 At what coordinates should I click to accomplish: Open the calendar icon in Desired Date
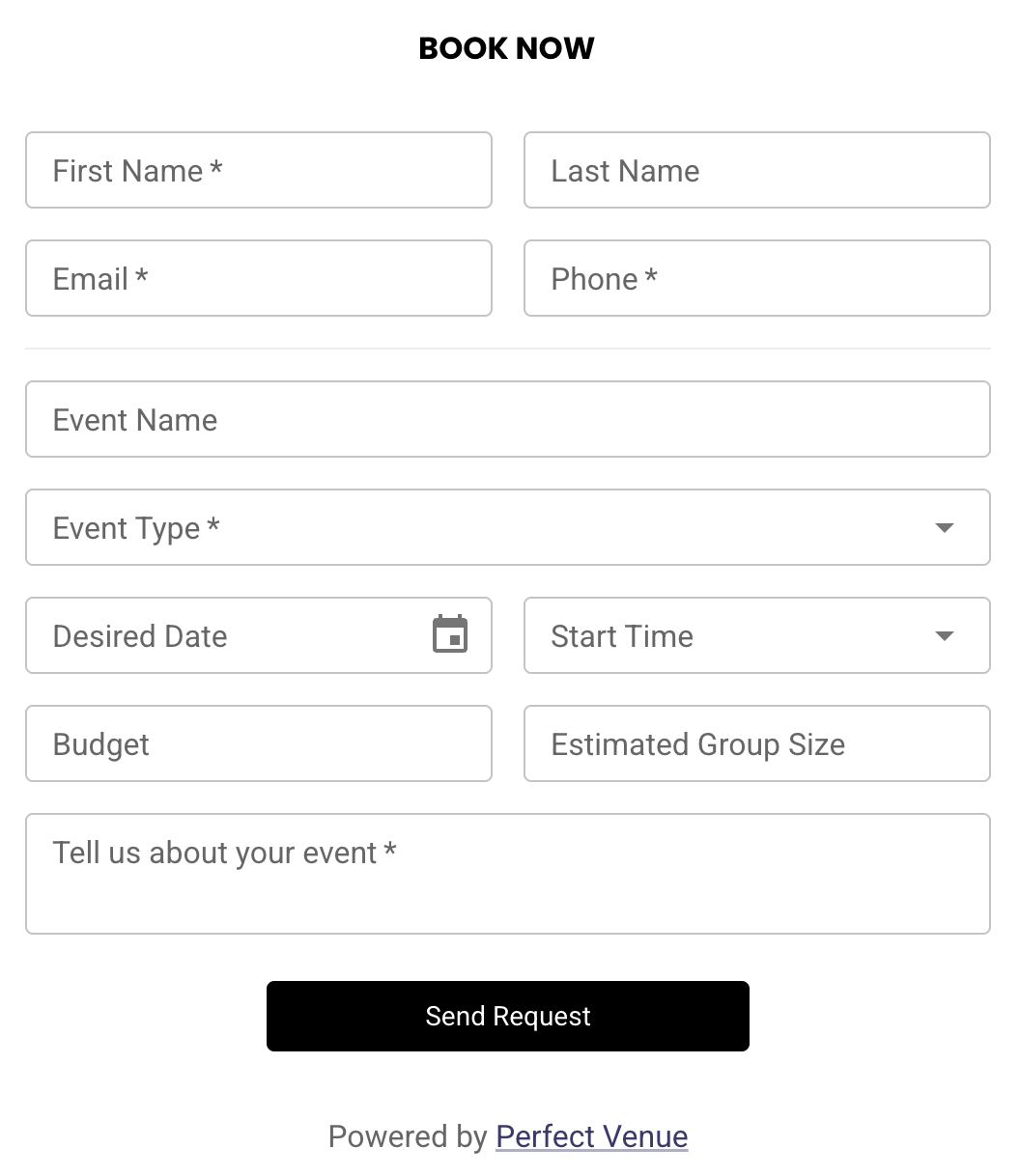[450, 634]
